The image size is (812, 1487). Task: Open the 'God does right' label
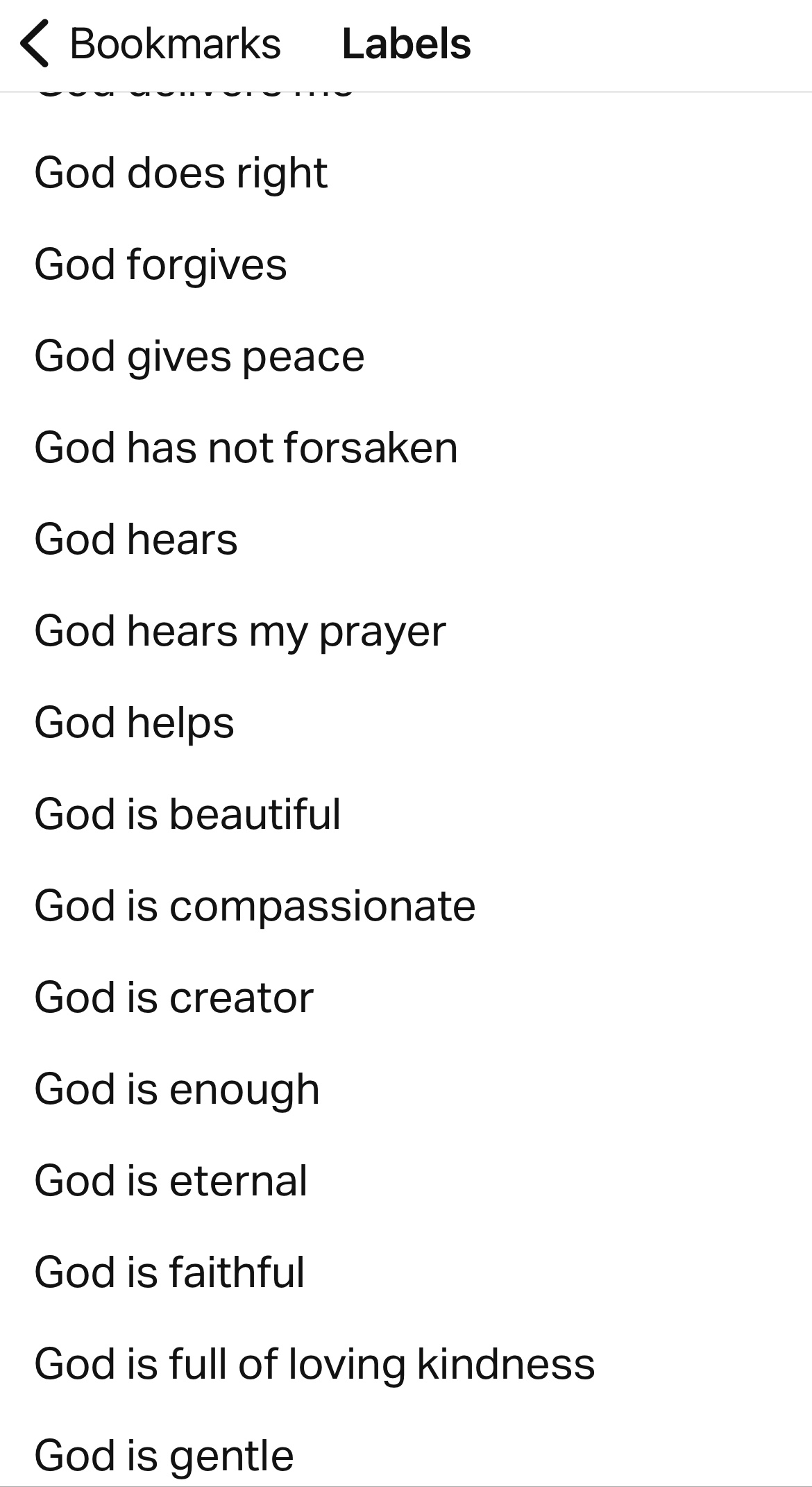[x=180, y=173]
